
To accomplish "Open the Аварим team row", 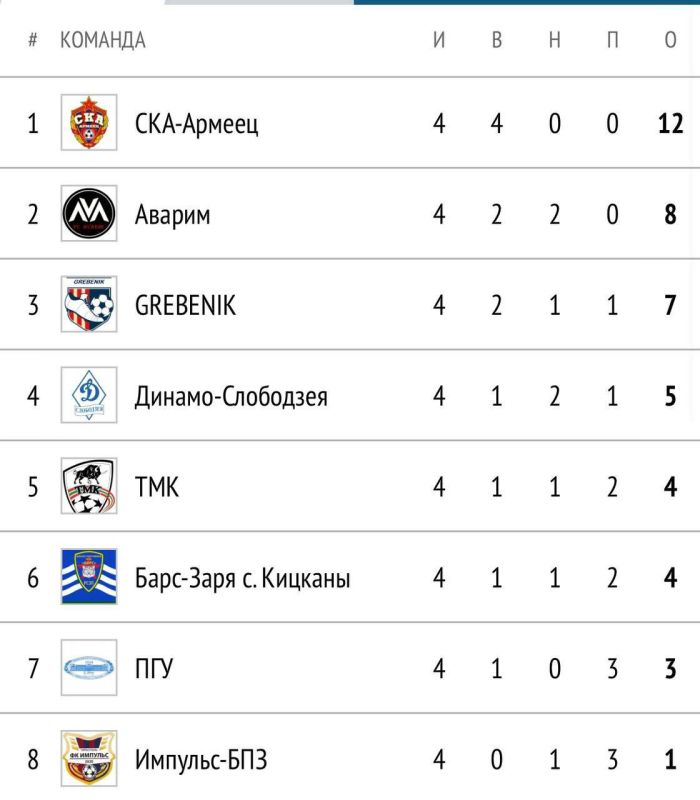I will coord(173,214).
